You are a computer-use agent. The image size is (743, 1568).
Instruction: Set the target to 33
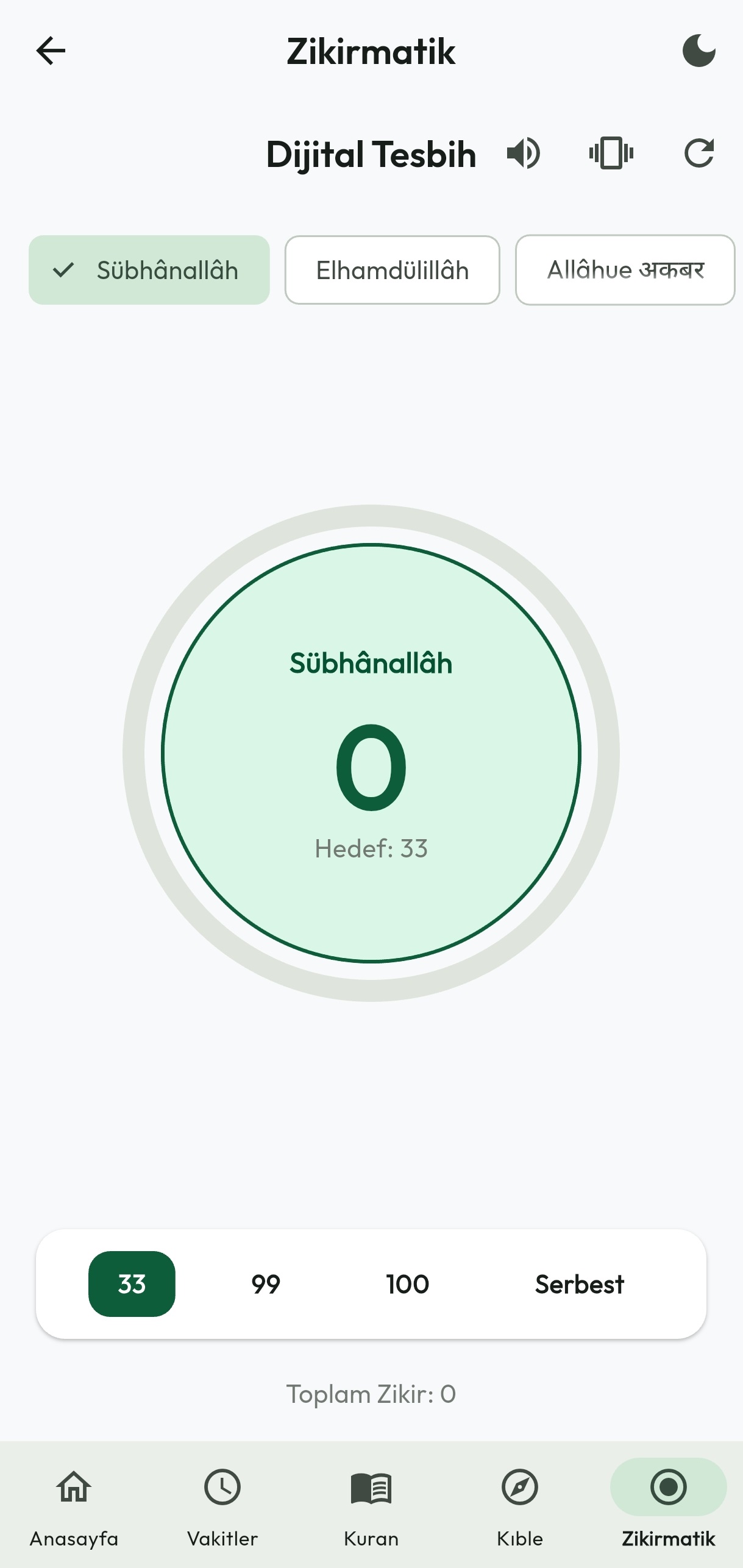[132, 1284]
